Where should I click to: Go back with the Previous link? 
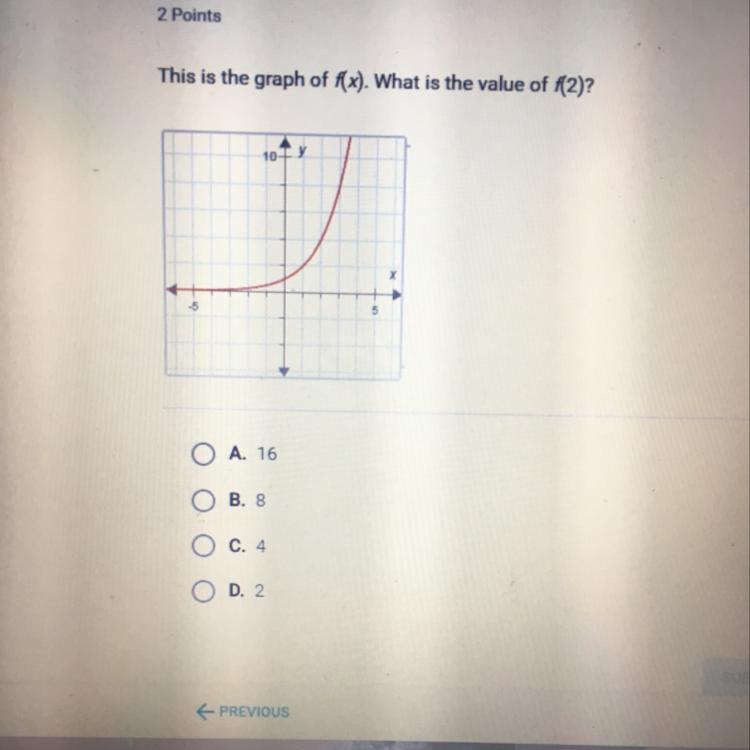click(x=243, y=711)
